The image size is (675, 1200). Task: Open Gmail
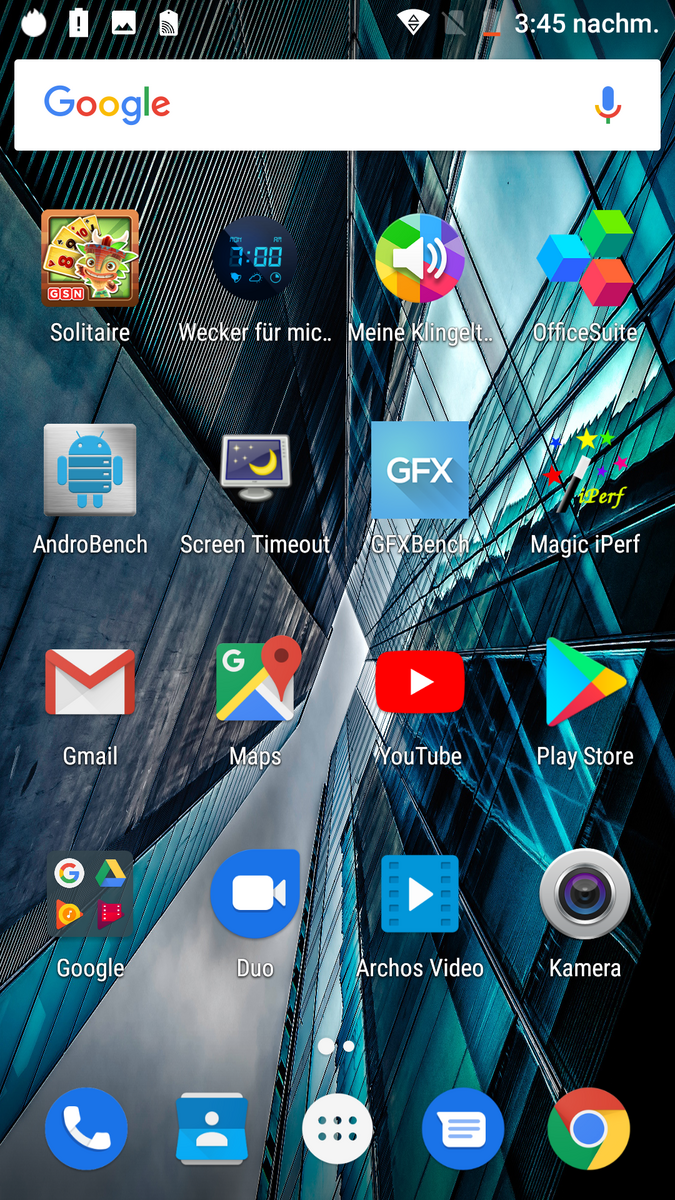click(90, 682)
